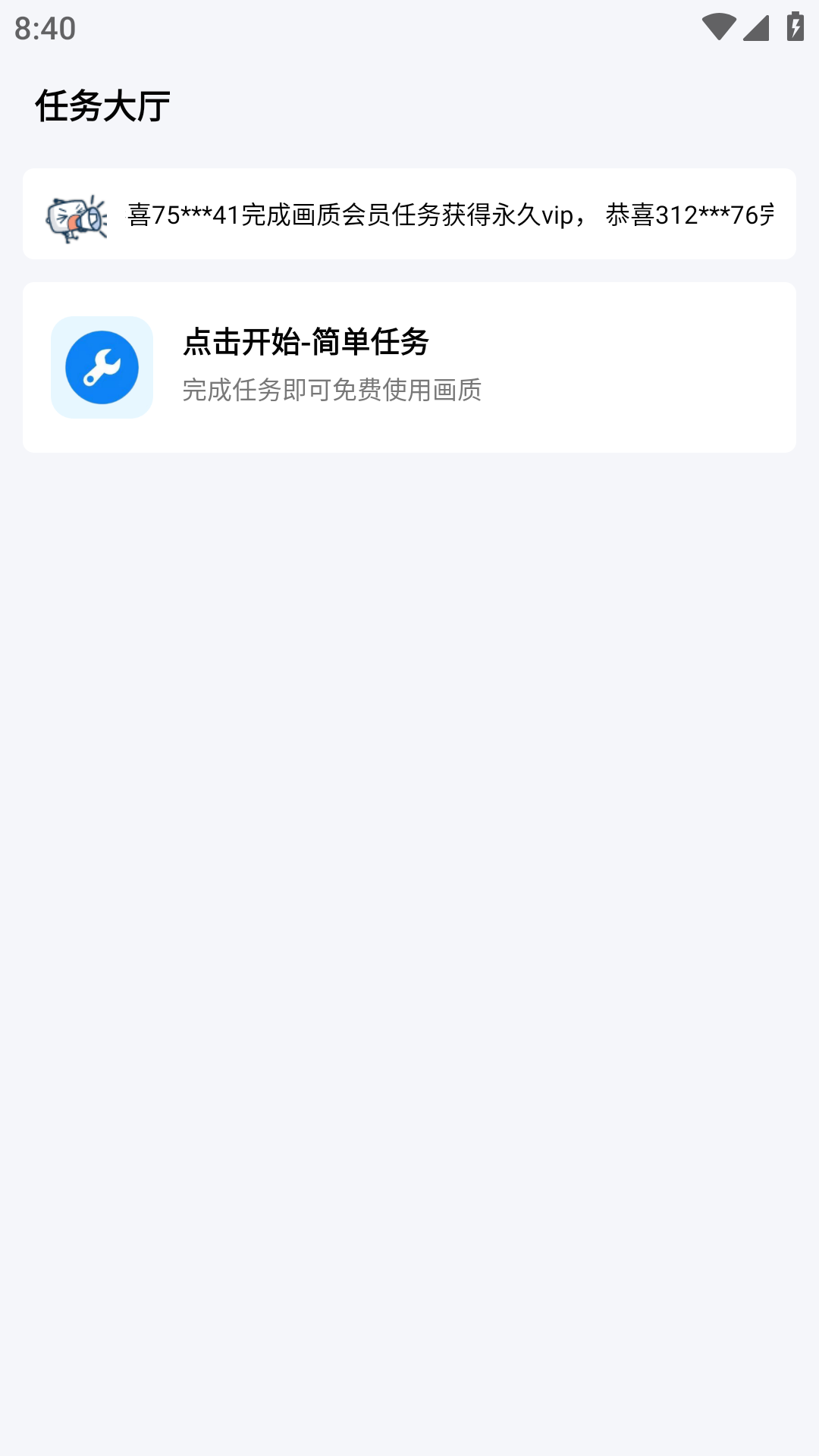Select the simple task card

pyautogui.click(x=409, y=366)
